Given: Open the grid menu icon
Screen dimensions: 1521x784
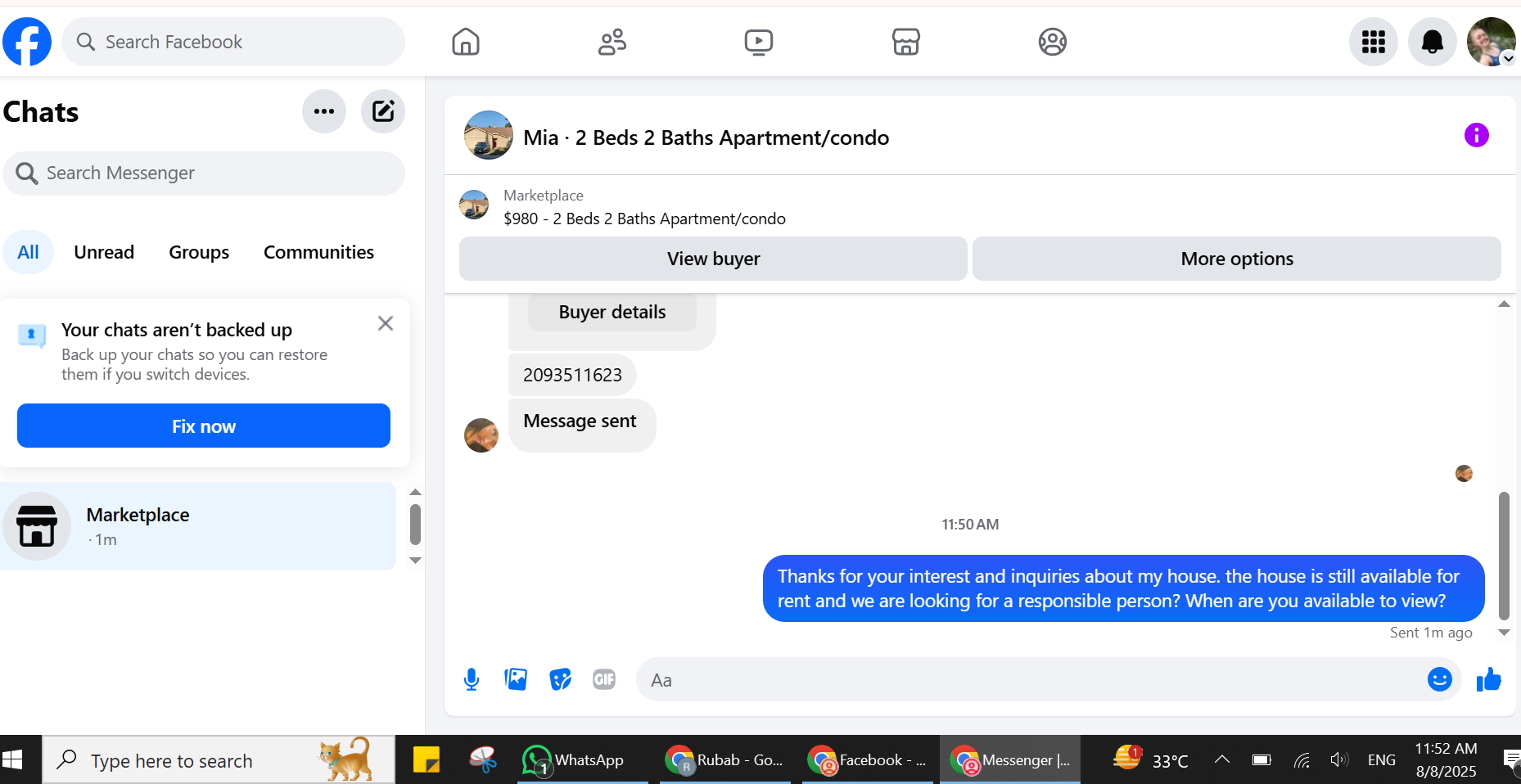Looking at the screenshot, I should click(x=1374, y=42).
